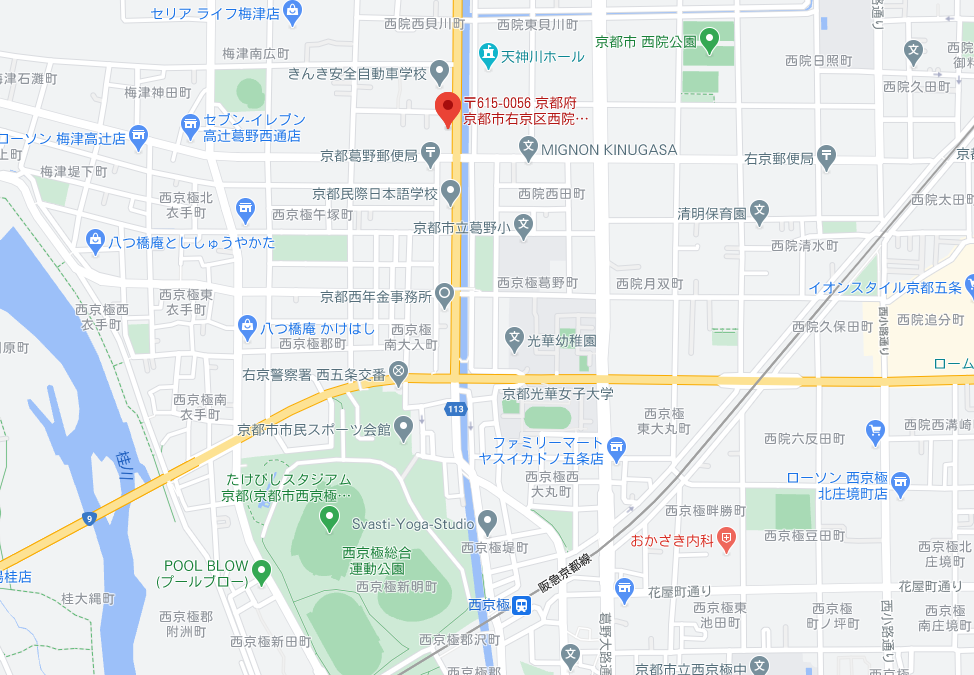
Task: Open 京都市市民スポーツ会館 marker
Action: 403,430
